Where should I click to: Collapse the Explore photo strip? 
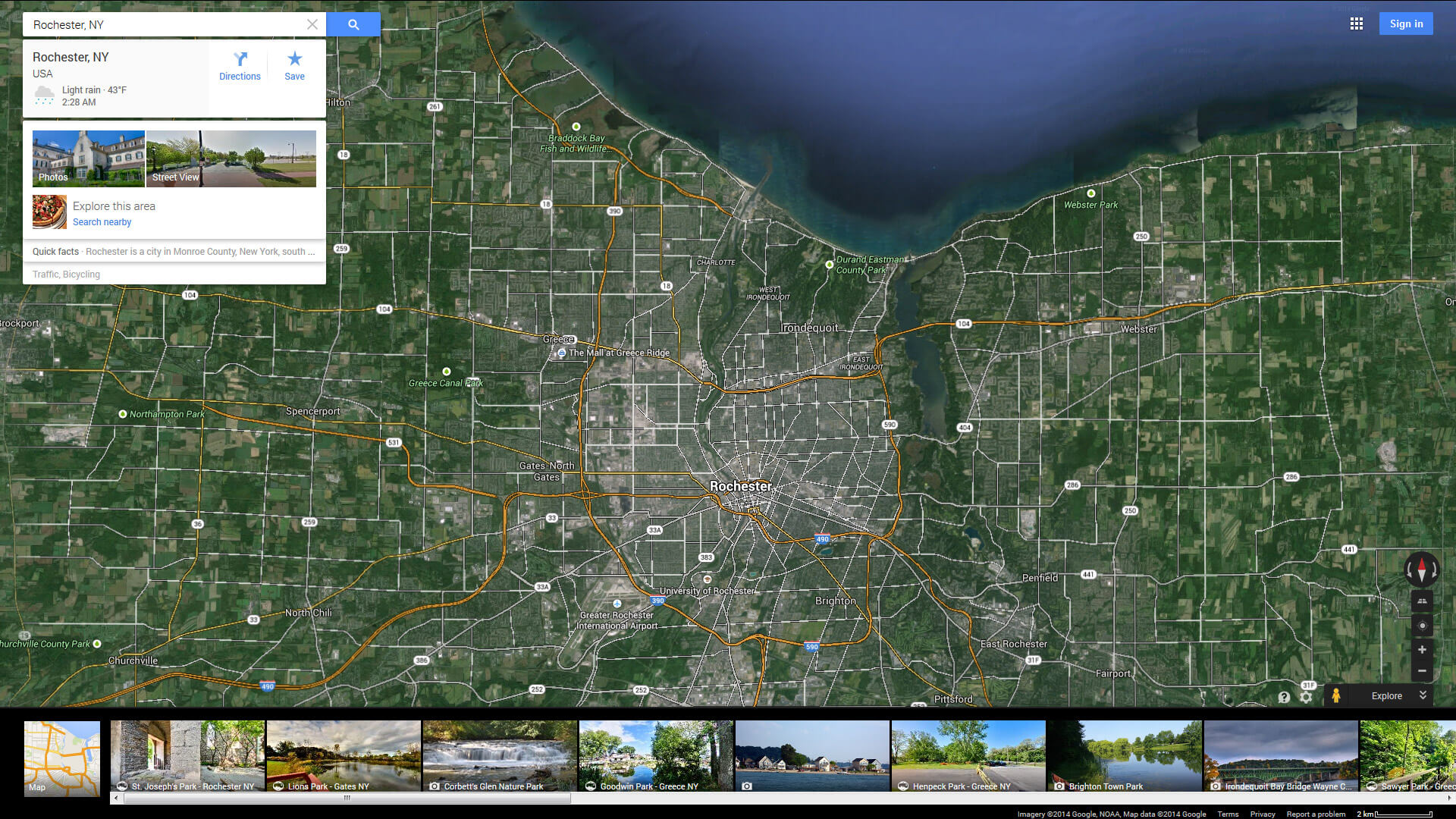tap(1423, 695)
